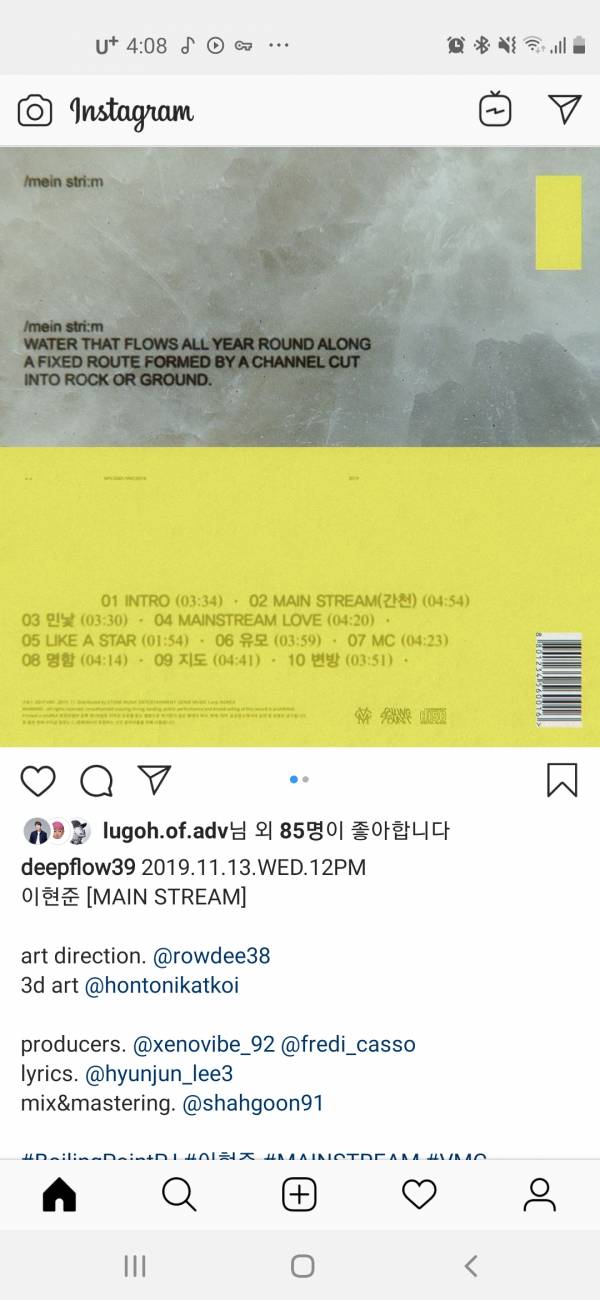
Task: Switch to the Search tab
Action: 179,1194
